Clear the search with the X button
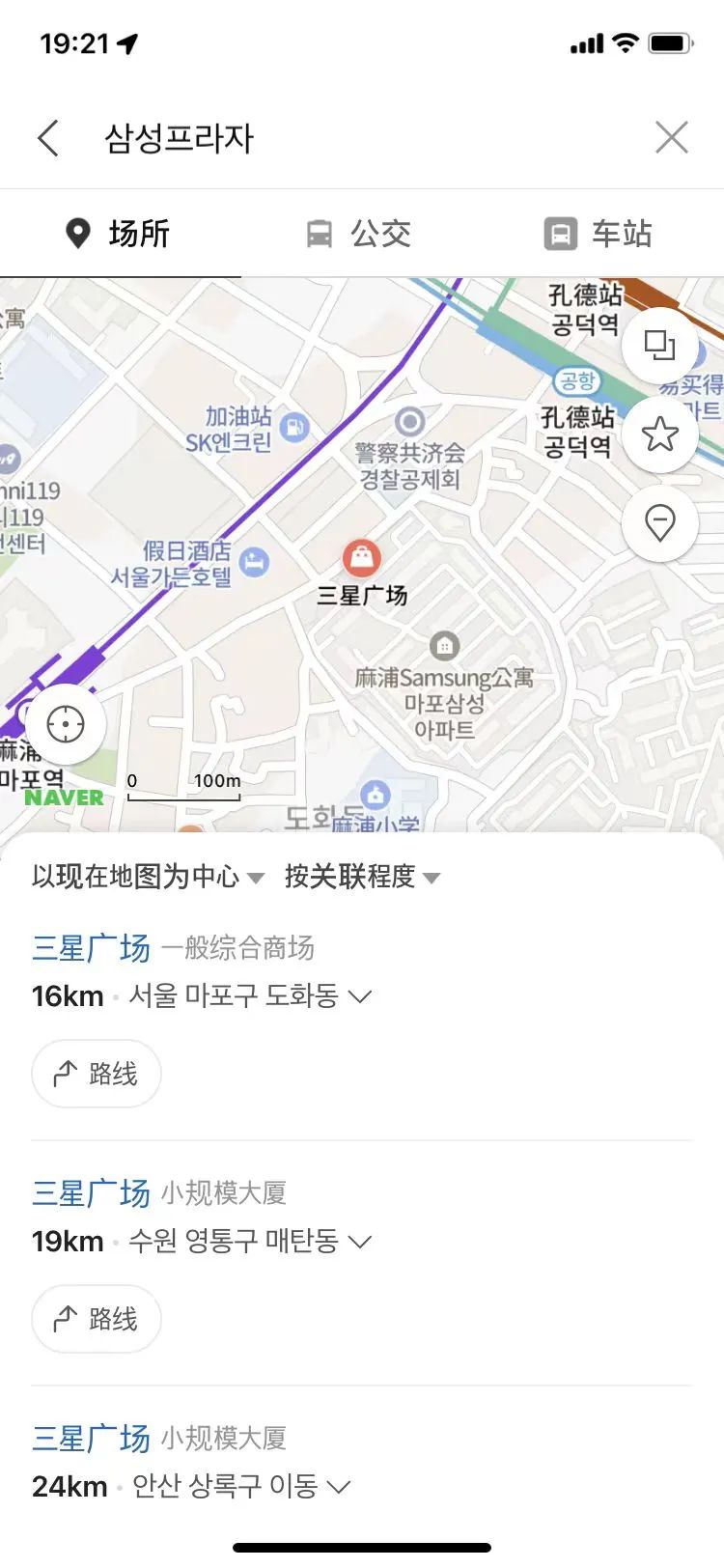724x1568 pixels. tap(671, 137)
